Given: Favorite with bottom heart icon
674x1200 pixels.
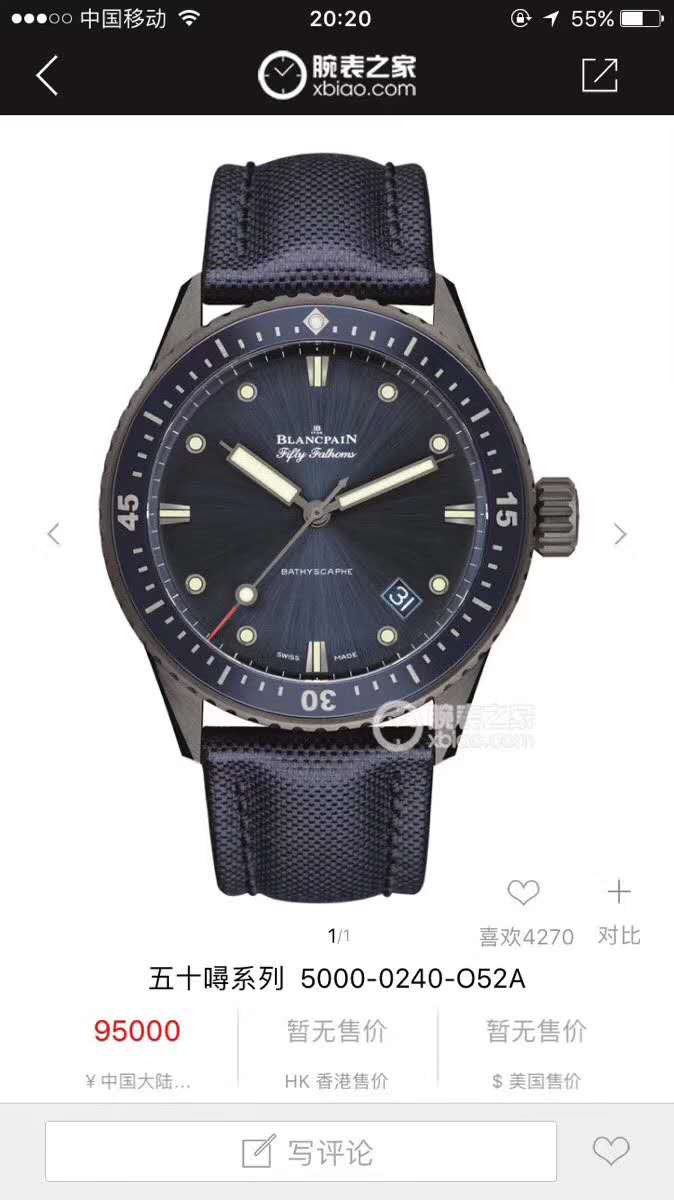Looking at the screenshot, I should click(611, 1151).
